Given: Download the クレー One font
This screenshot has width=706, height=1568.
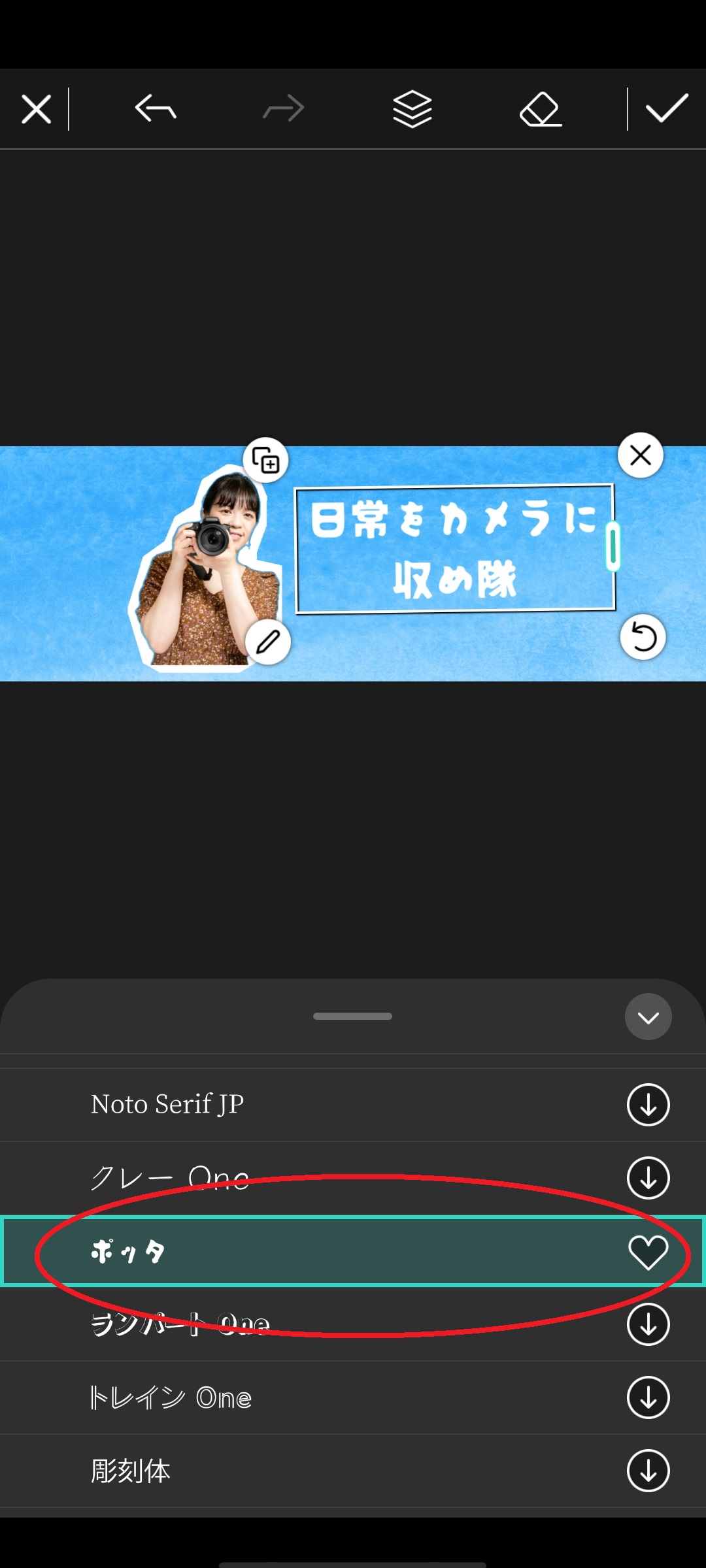Looking at the screenshot, I should (648, 1178).
